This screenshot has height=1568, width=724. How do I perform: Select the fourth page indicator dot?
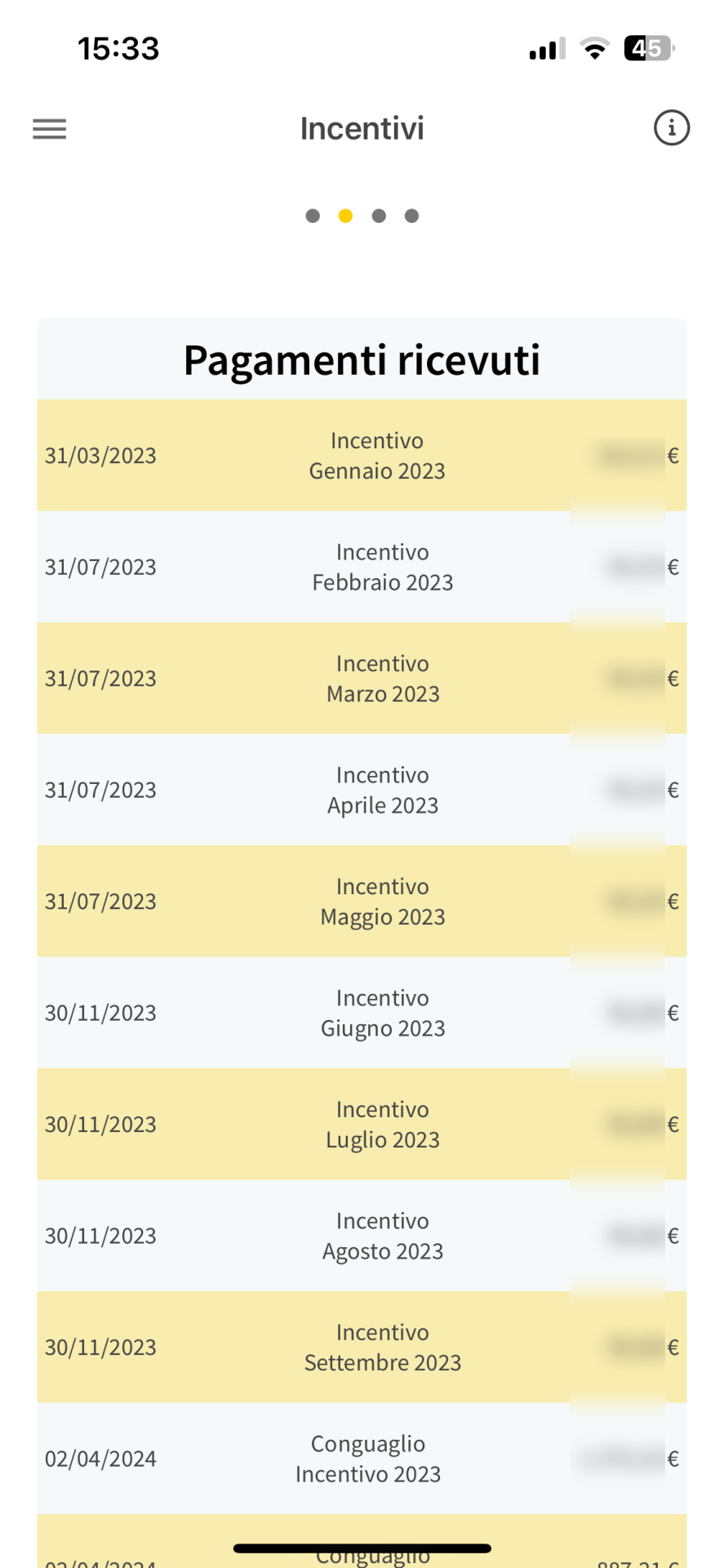412,216
